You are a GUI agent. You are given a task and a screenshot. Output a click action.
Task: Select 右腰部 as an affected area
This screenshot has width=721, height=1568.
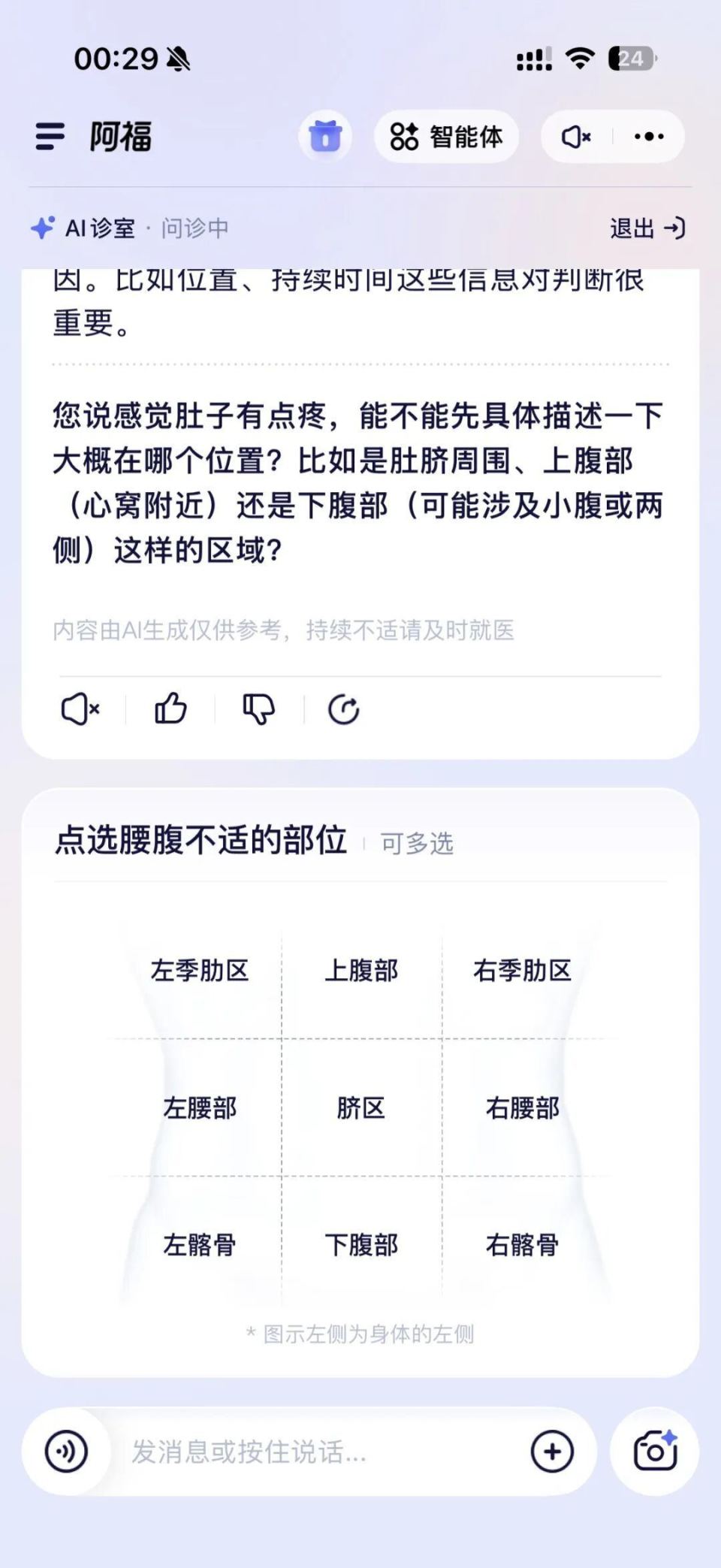pos(524,1106)
